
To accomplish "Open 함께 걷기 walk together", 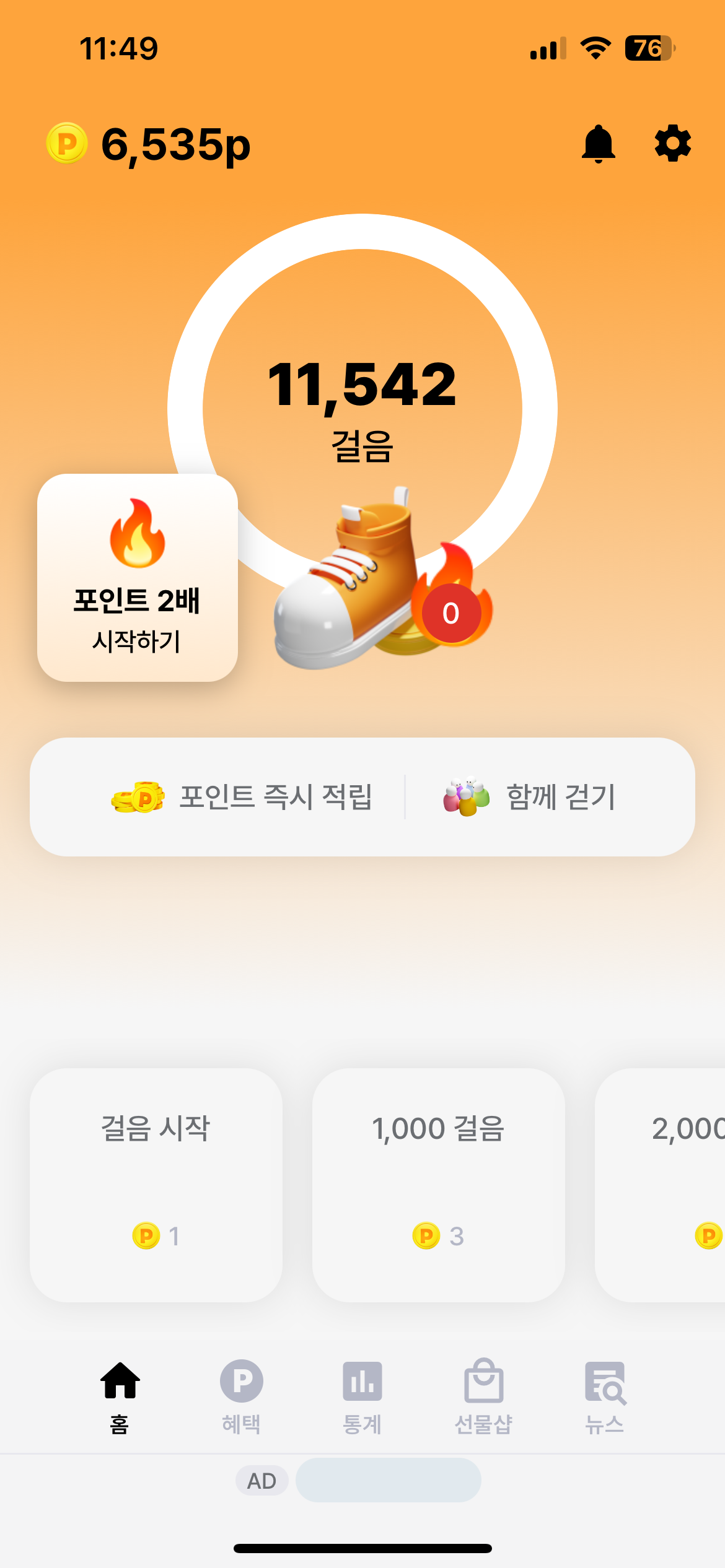I will (530, 797).
